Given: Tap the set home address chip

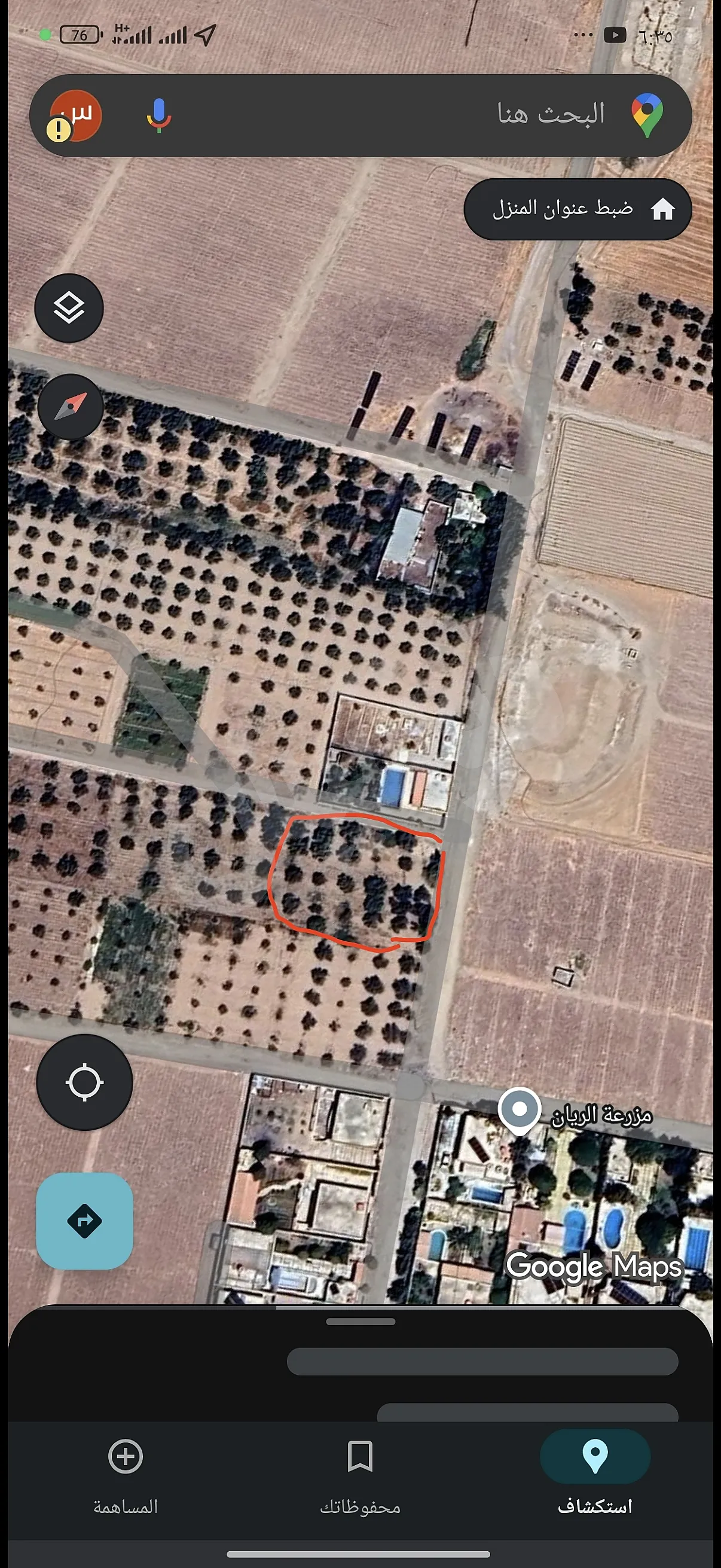Looking at the screenshot, I should click(x=578, y=209).
